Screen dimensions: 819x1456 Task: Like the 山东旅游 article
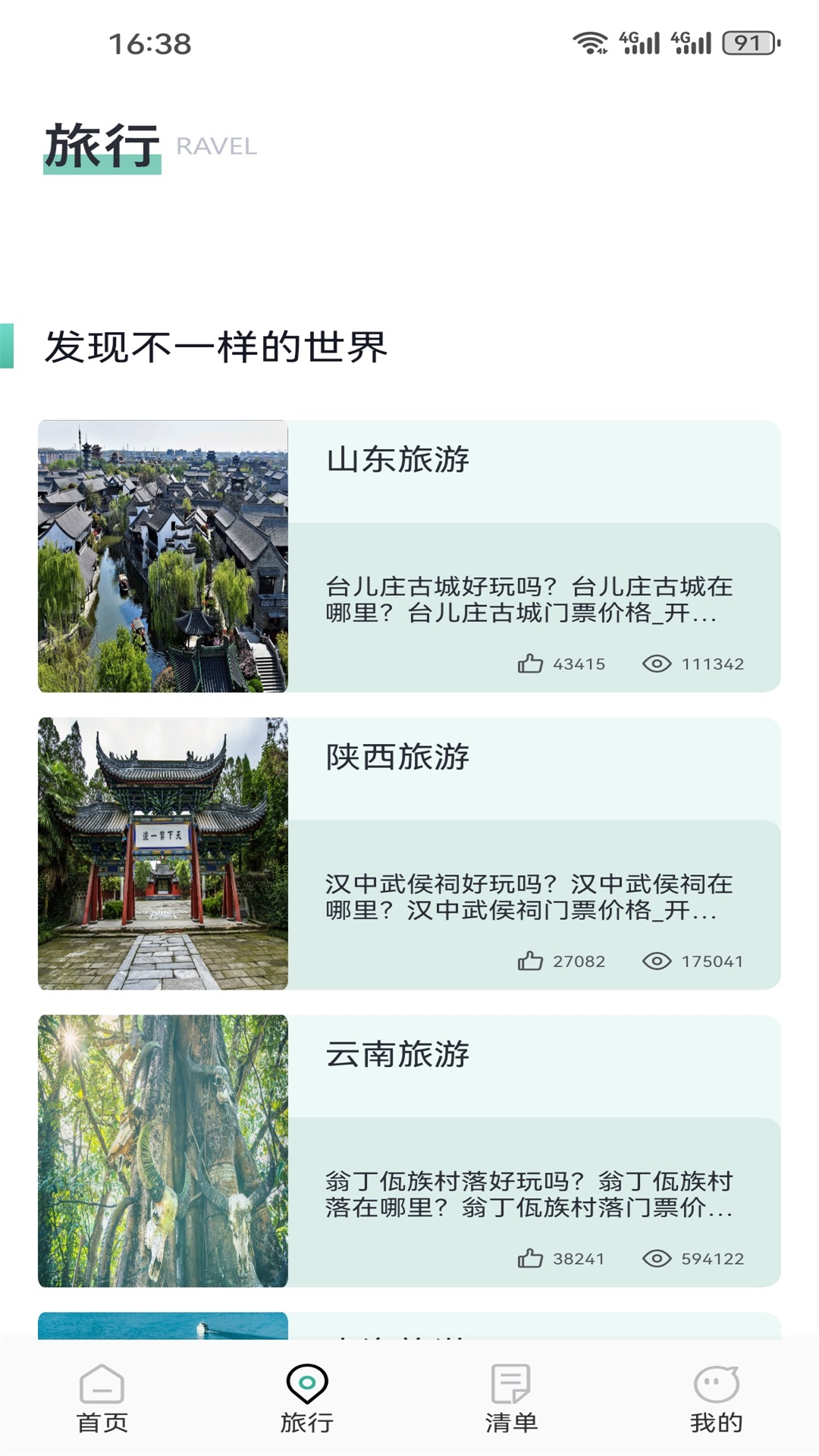pos(530,664)
